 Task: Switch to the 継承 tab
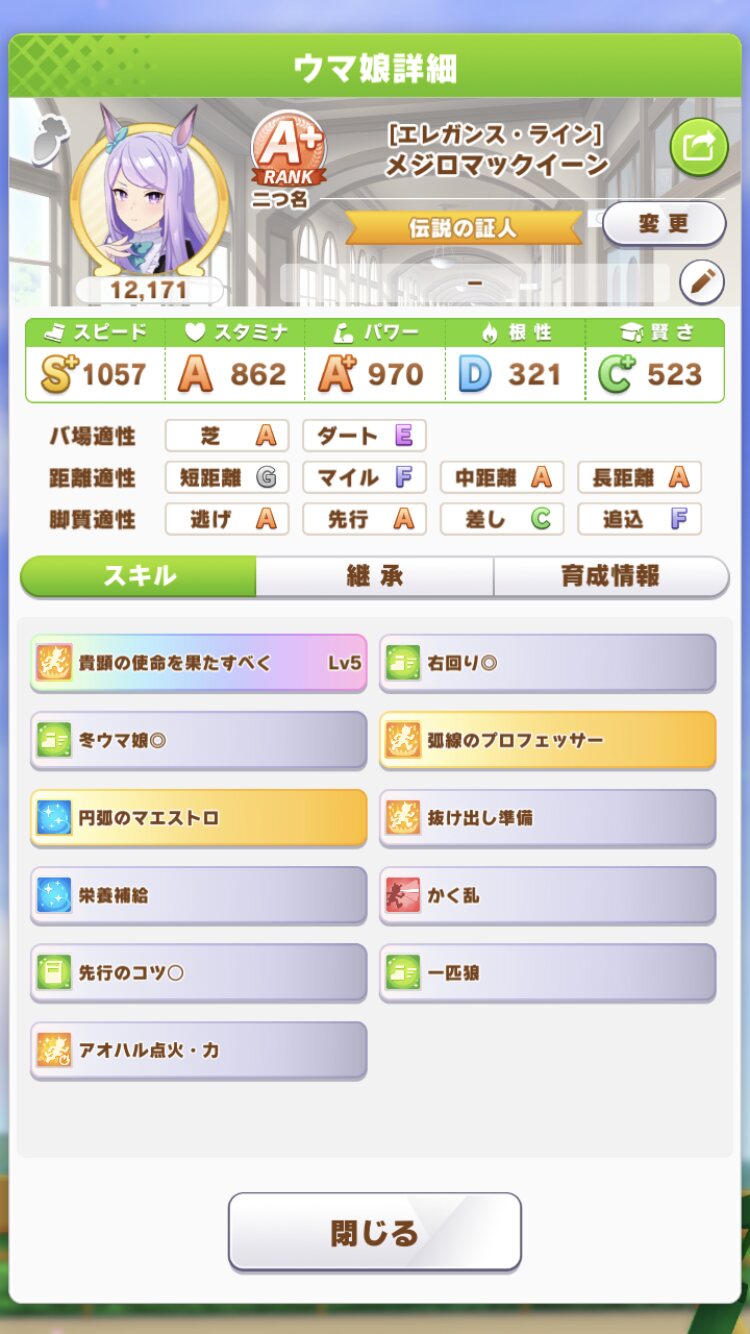pos(374,576)
